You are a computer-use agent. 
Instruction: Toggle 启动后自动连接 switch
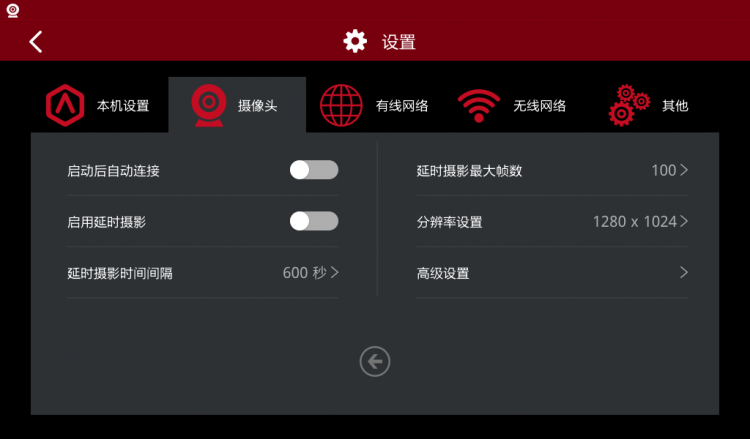pos(314,170)
